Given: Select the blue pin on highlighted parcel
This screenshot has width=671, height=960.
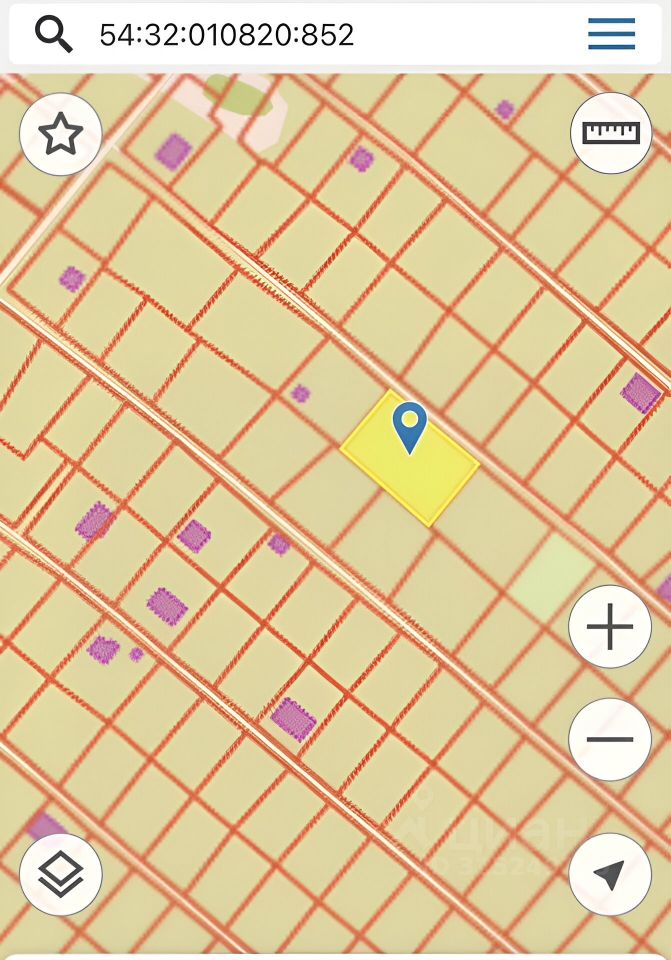Looking at the screenshot, I should click(x=410, y=425).
